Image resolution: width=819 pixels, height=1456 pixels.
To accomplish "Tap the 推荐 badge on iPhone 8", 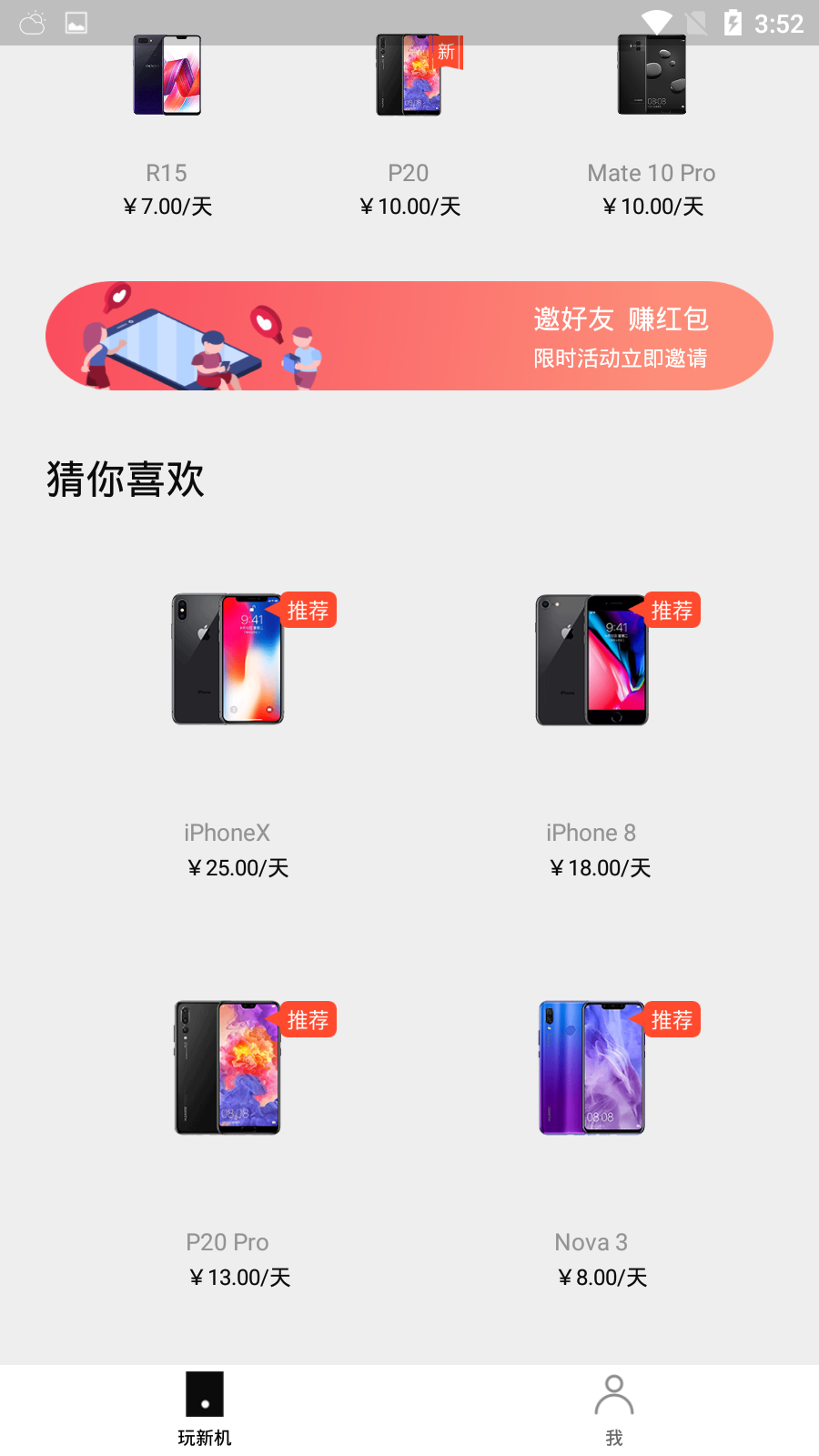I will pos(673,611).
